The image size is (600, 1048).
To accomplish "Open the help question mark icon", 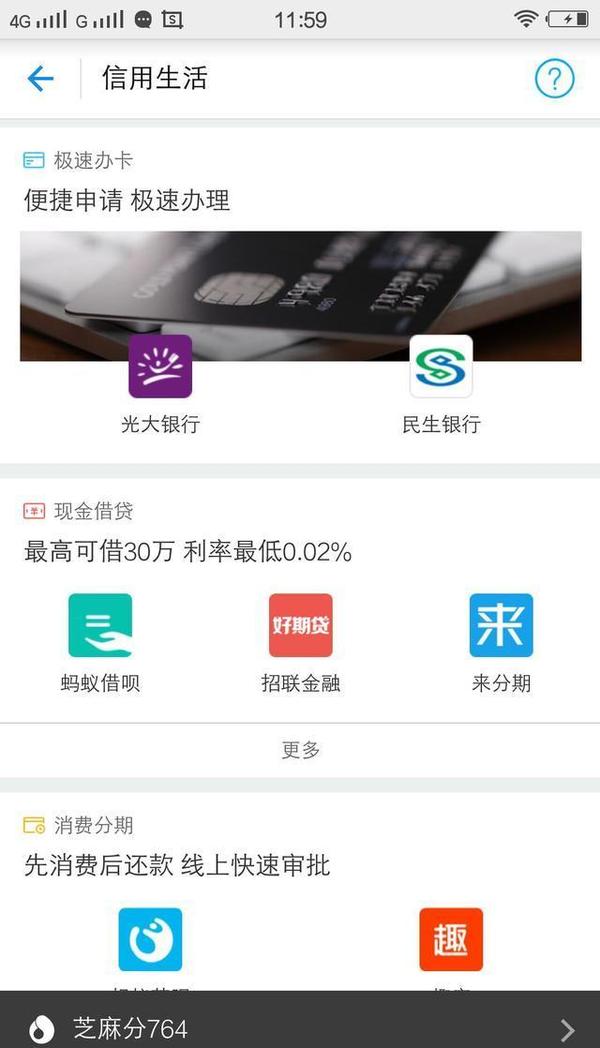I will pos(554,79).
